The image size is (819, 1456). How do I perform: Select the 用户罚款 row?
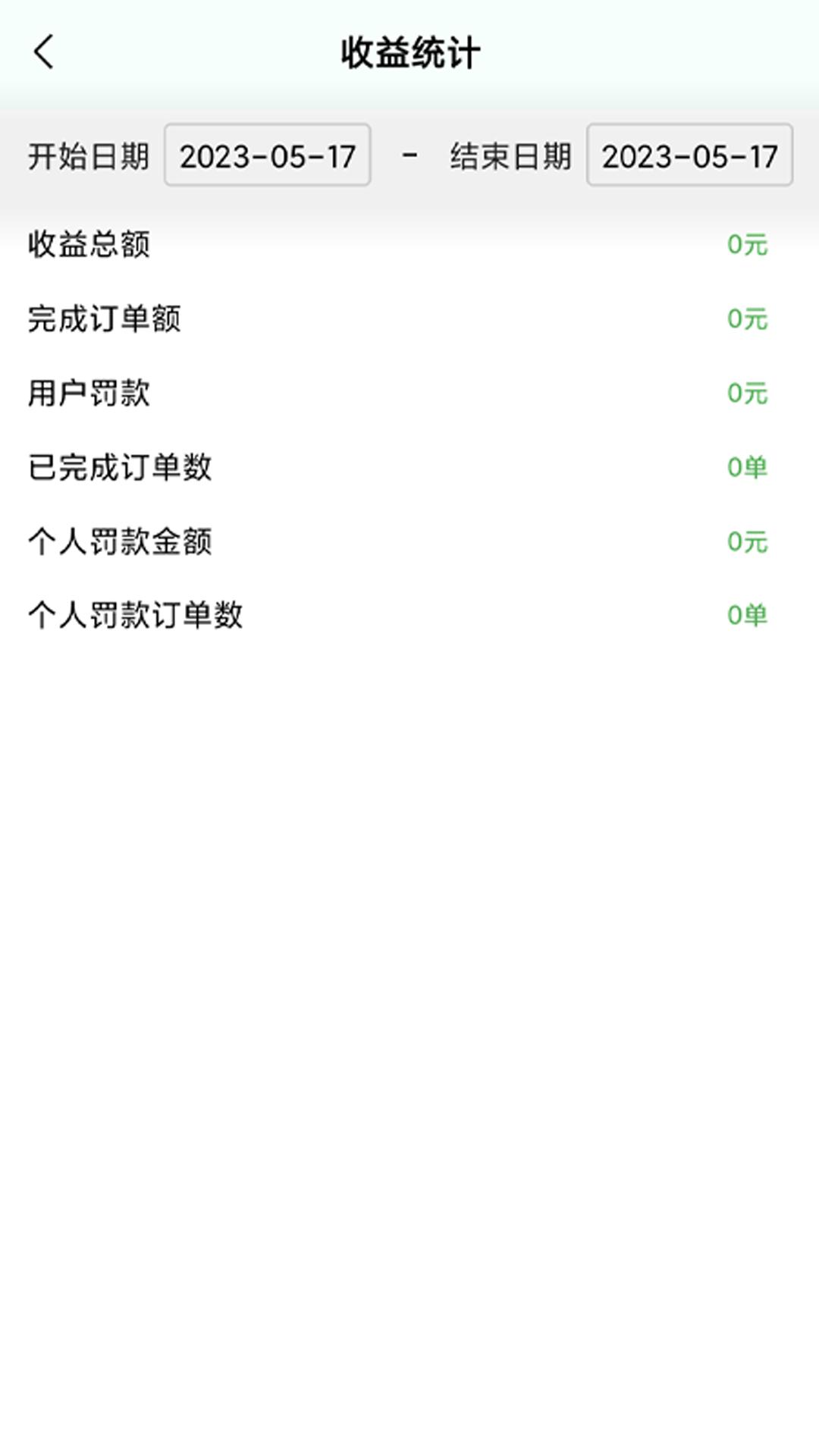[x=409, y=393]
